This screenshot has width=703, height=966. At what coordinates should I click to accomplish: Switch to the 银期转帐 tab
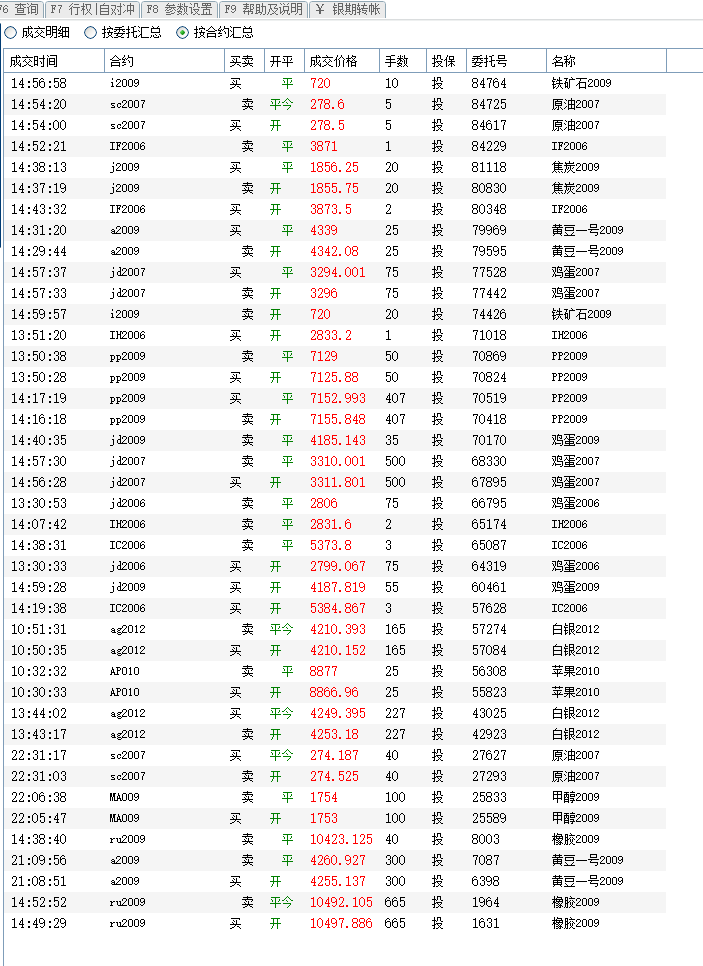[x=346, y=9]
